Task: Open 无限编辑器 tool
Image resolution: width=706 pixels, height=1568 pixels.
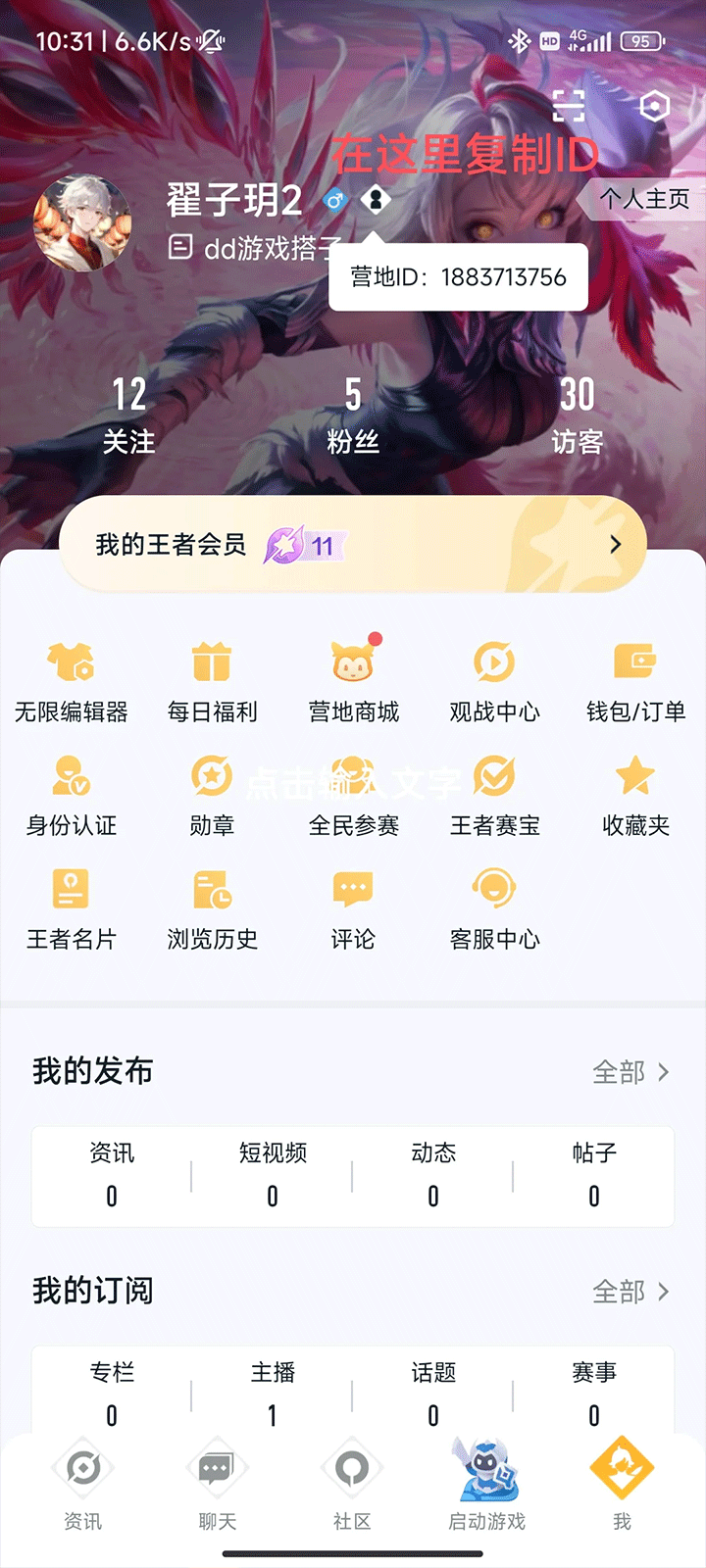Action: tap(71, 681)
